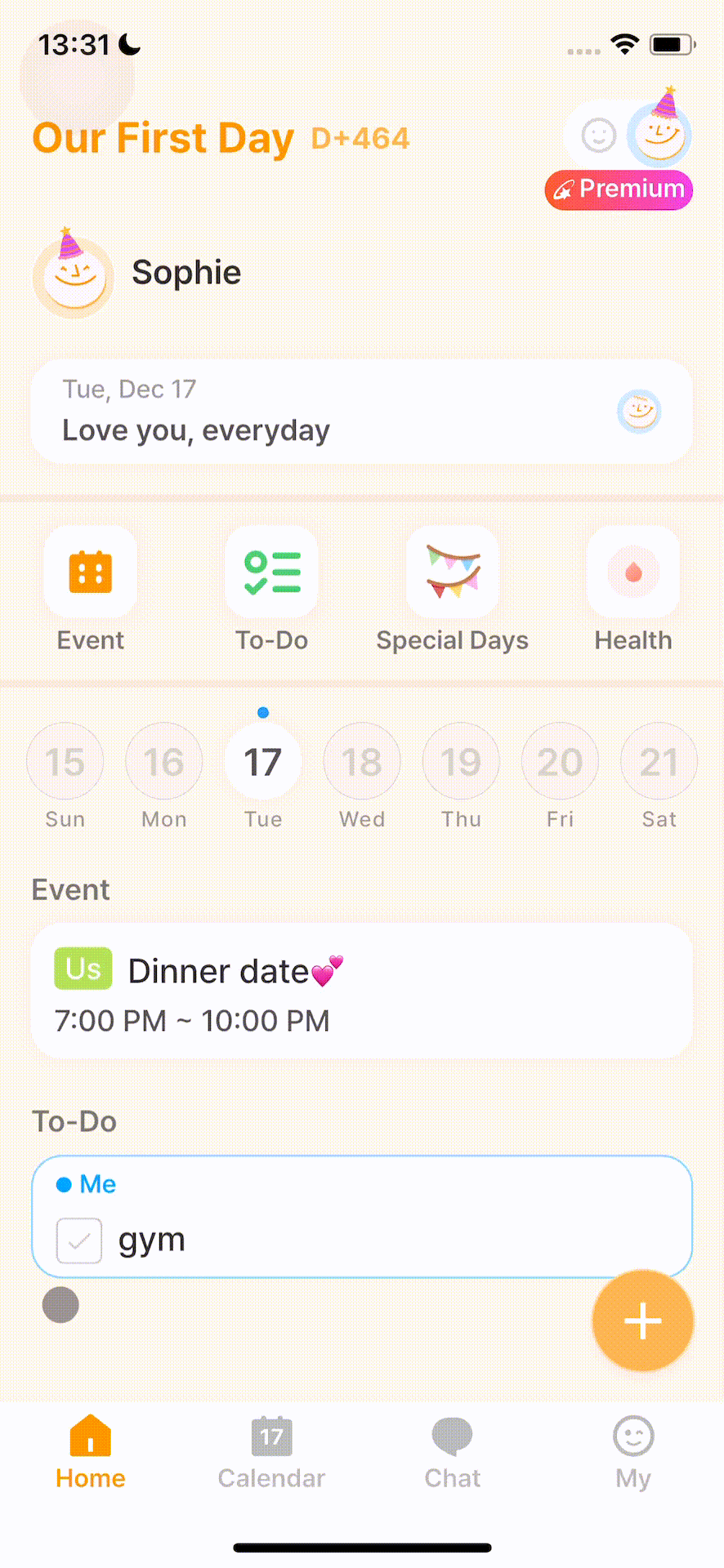The image size is (724, 1568).
Task: Select Sunday the 15th in the week strip
Action: coord(65,760)
